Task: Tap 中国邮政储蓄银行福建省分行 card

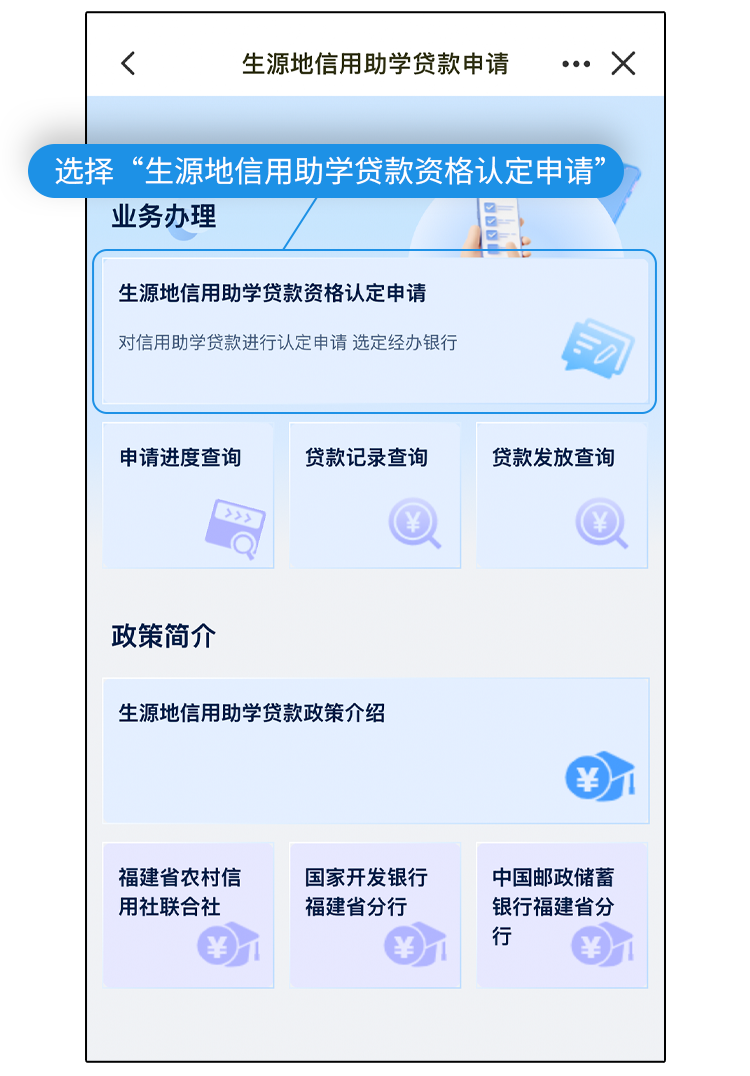Action: [x=561, y=915]
